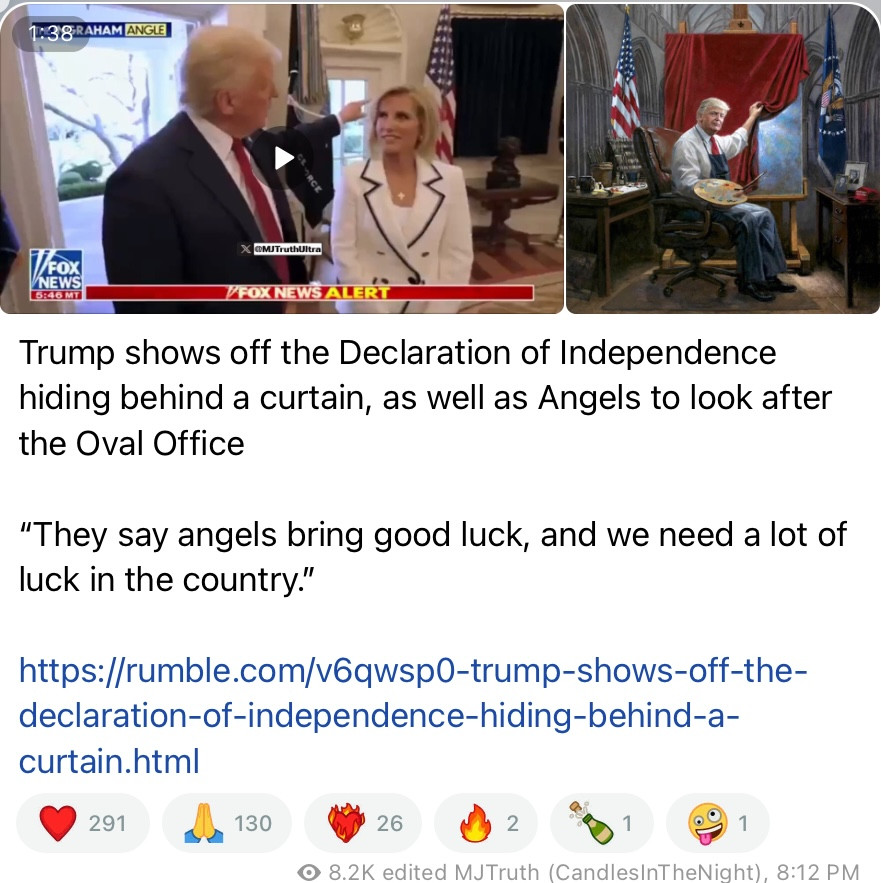Open the rumble.com video link
881x883 pixels.
click(x=412, y=715)
